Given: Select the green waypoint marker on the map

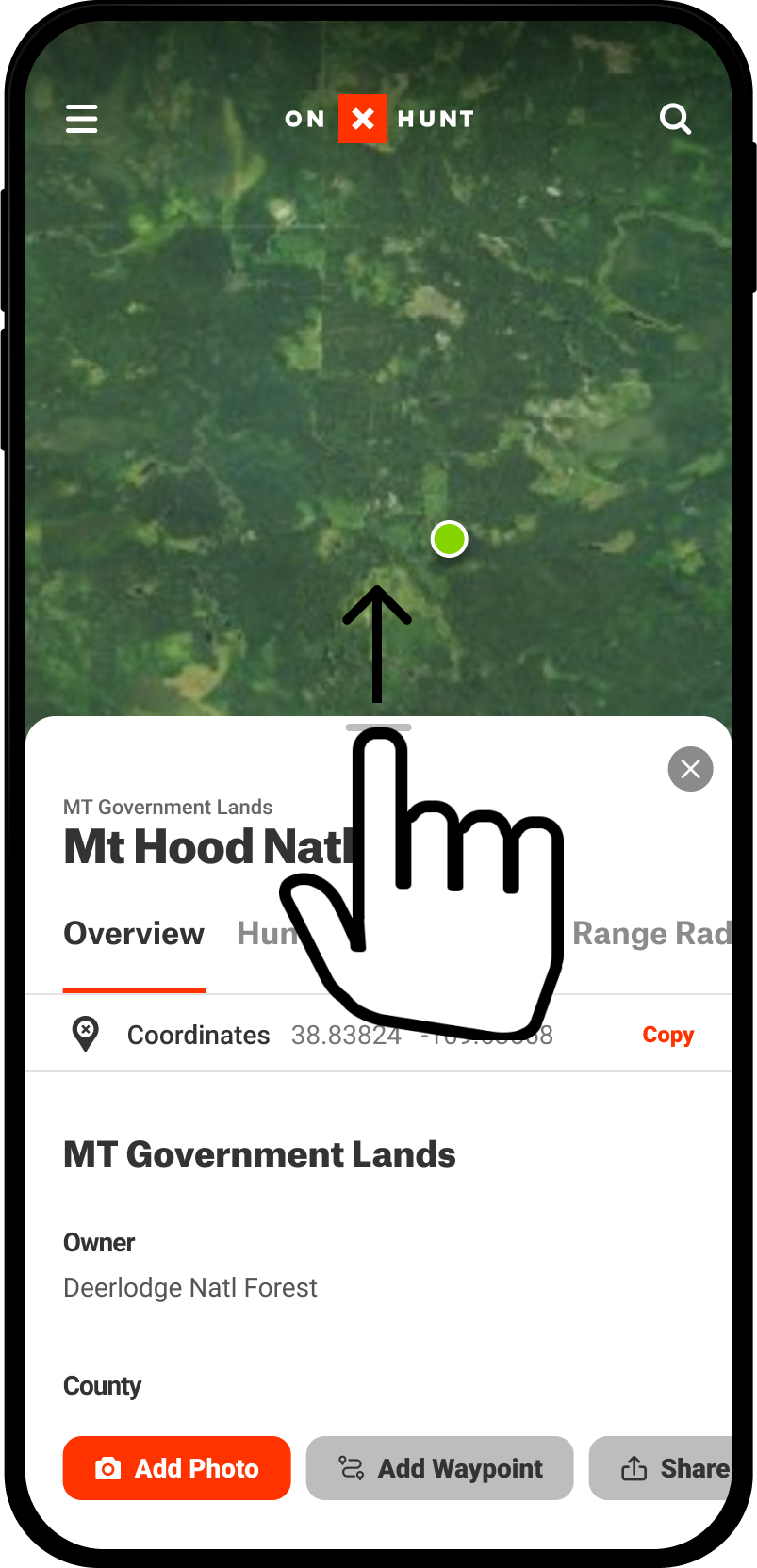Looking at the screenshot, I should pos(449,538).
